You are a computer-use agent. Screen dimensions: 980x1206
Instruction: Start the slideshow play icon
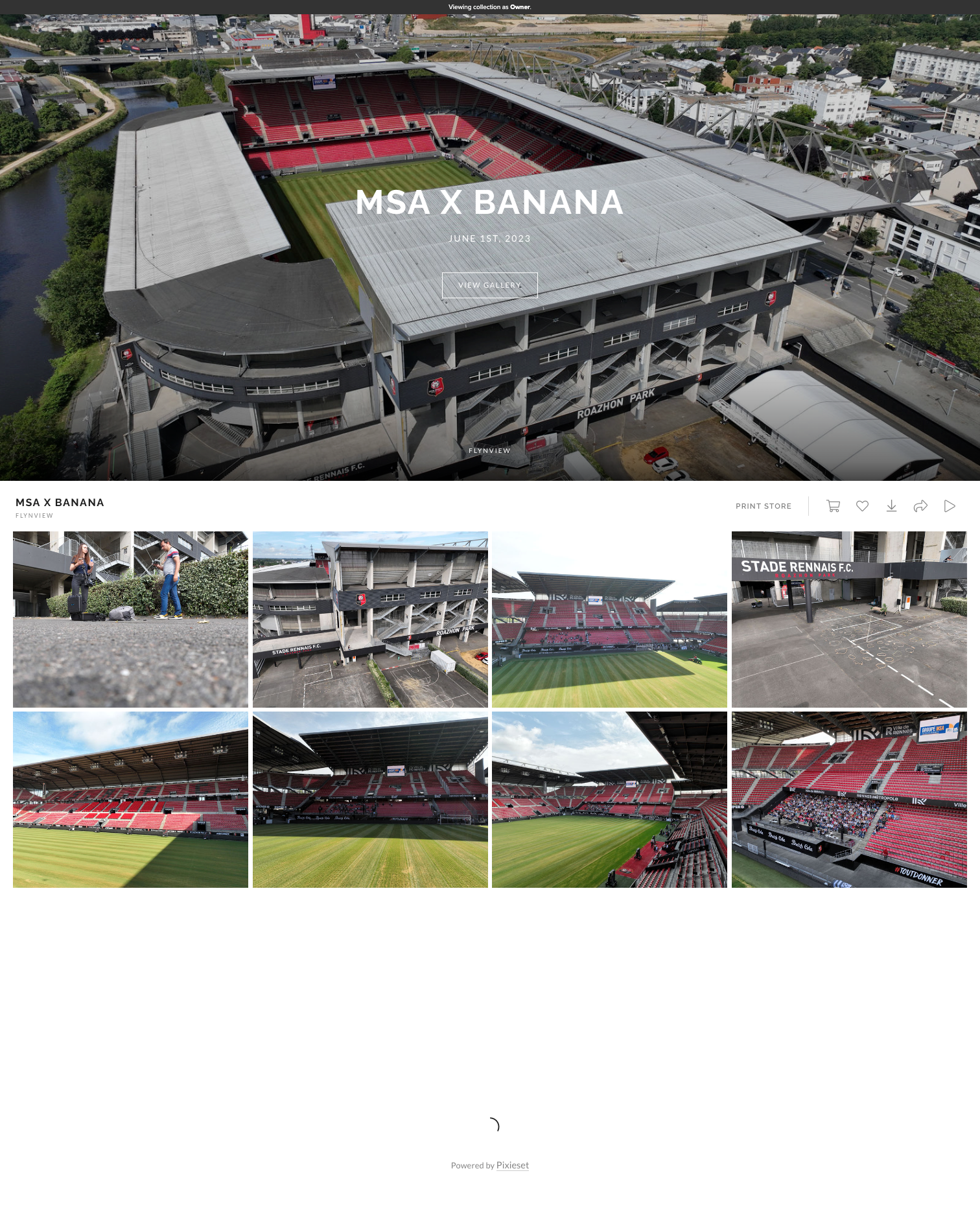(950, 506)
